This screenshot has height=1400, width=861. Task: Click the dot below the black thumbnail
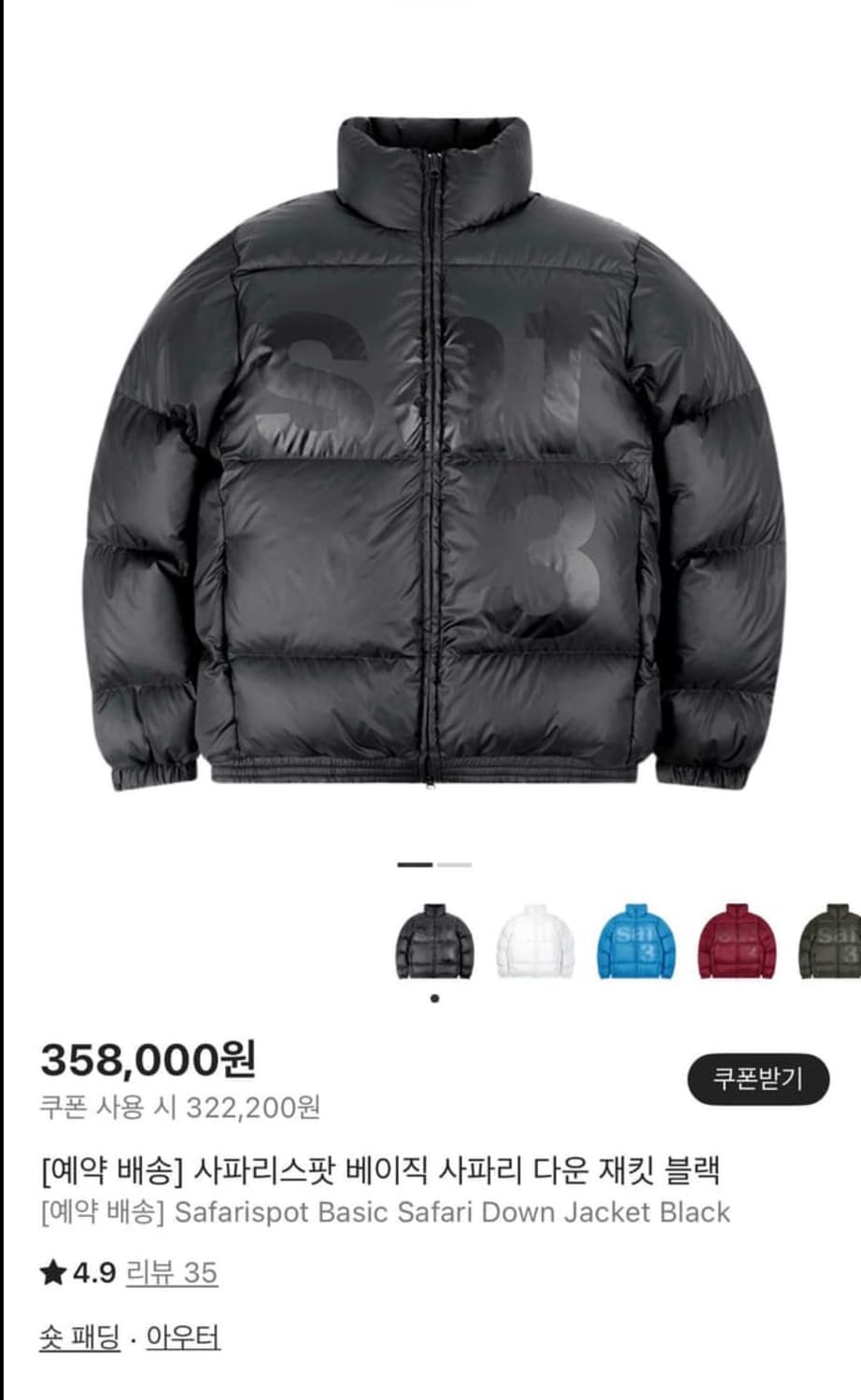[432, 999]
